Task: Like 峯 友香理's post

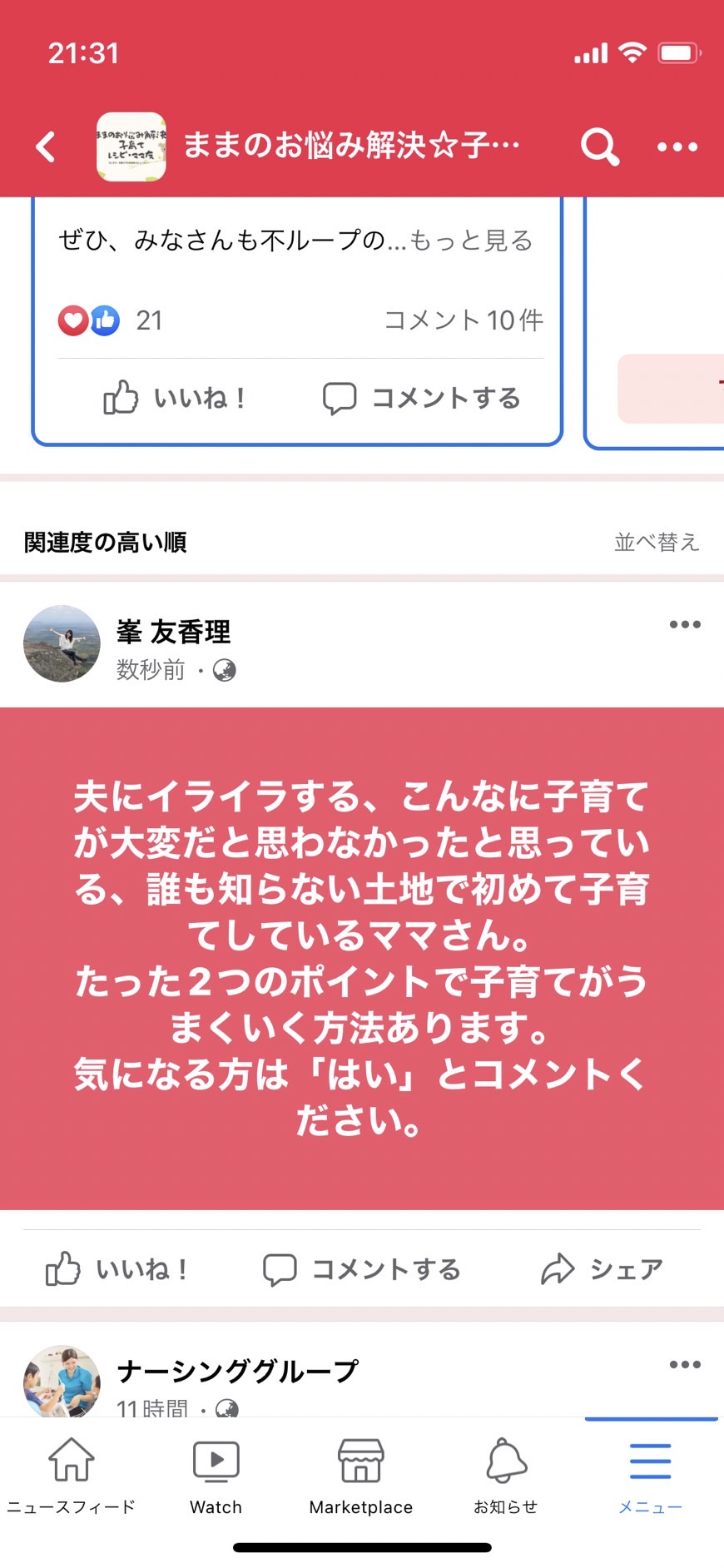Action: [x=117, y=1269]
